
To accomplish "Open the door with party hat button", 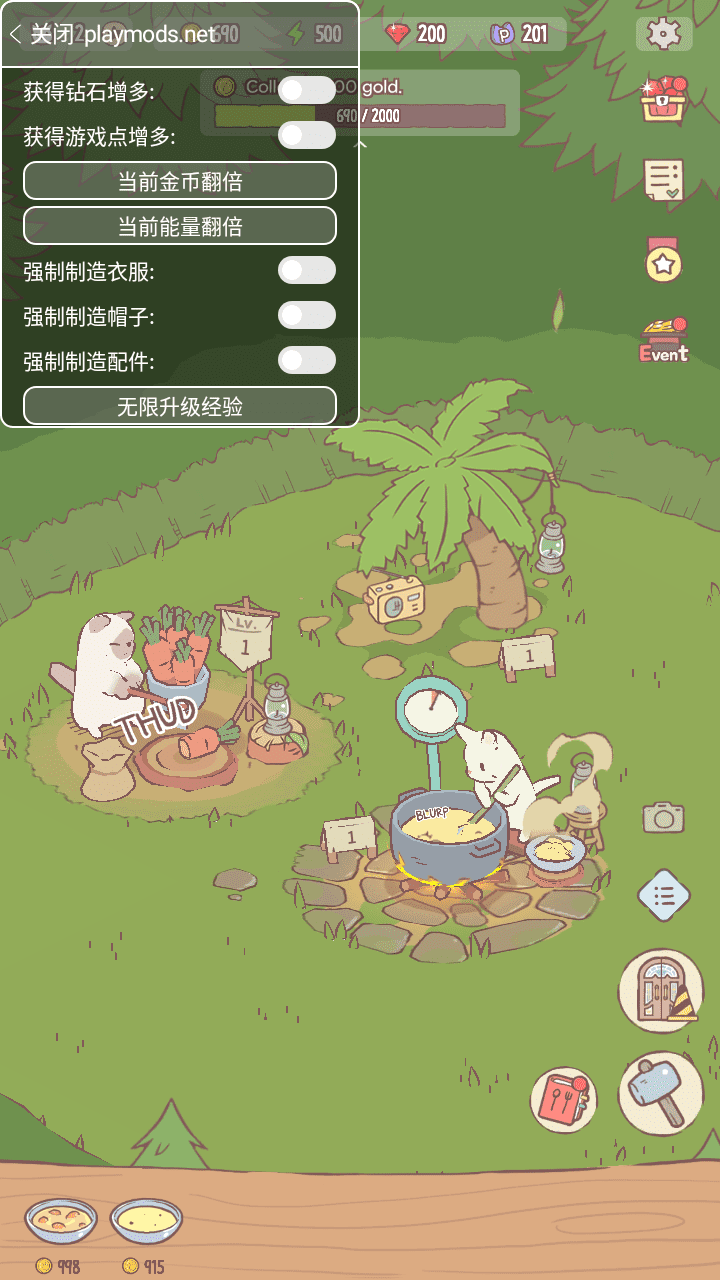I will pos(661,990).
